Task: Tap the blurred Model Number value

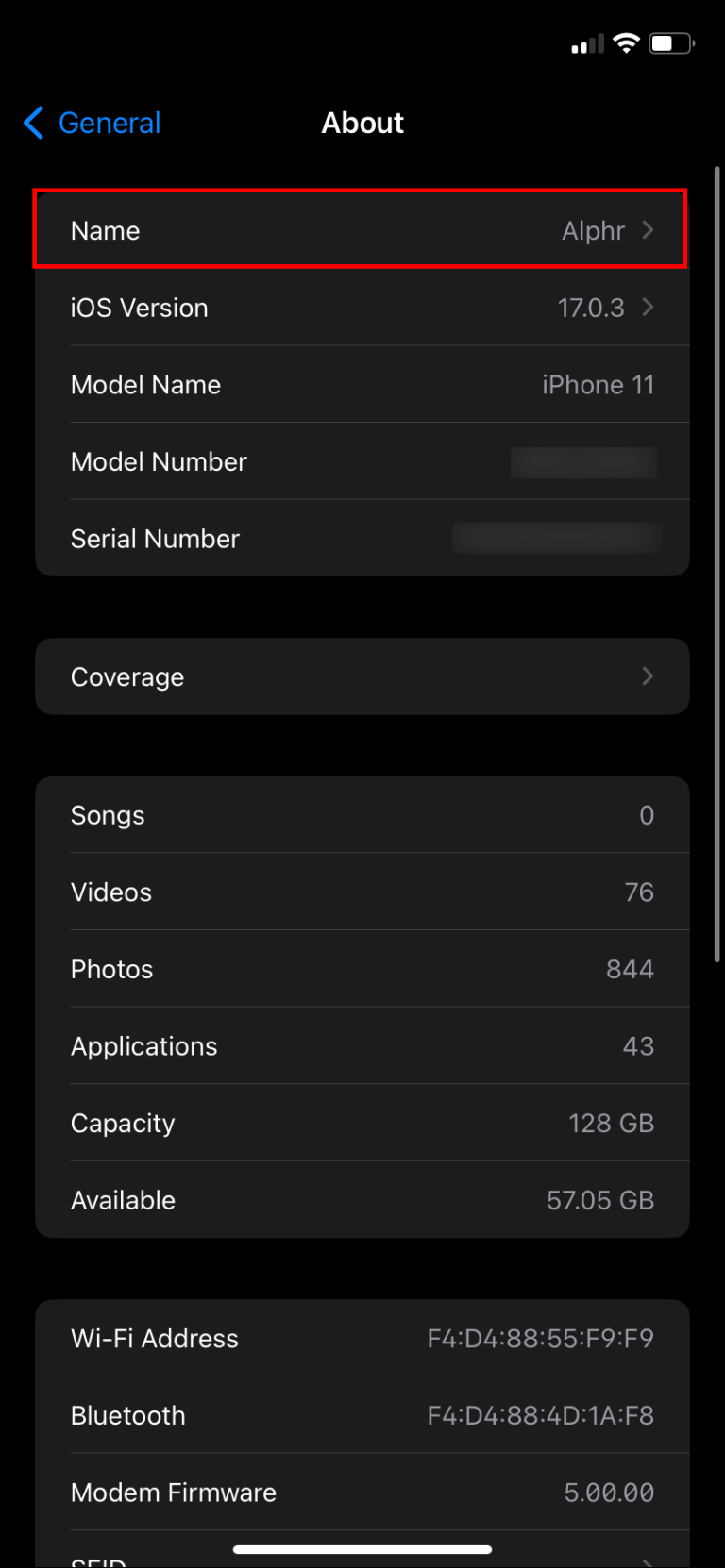Action: click(583, 461)
